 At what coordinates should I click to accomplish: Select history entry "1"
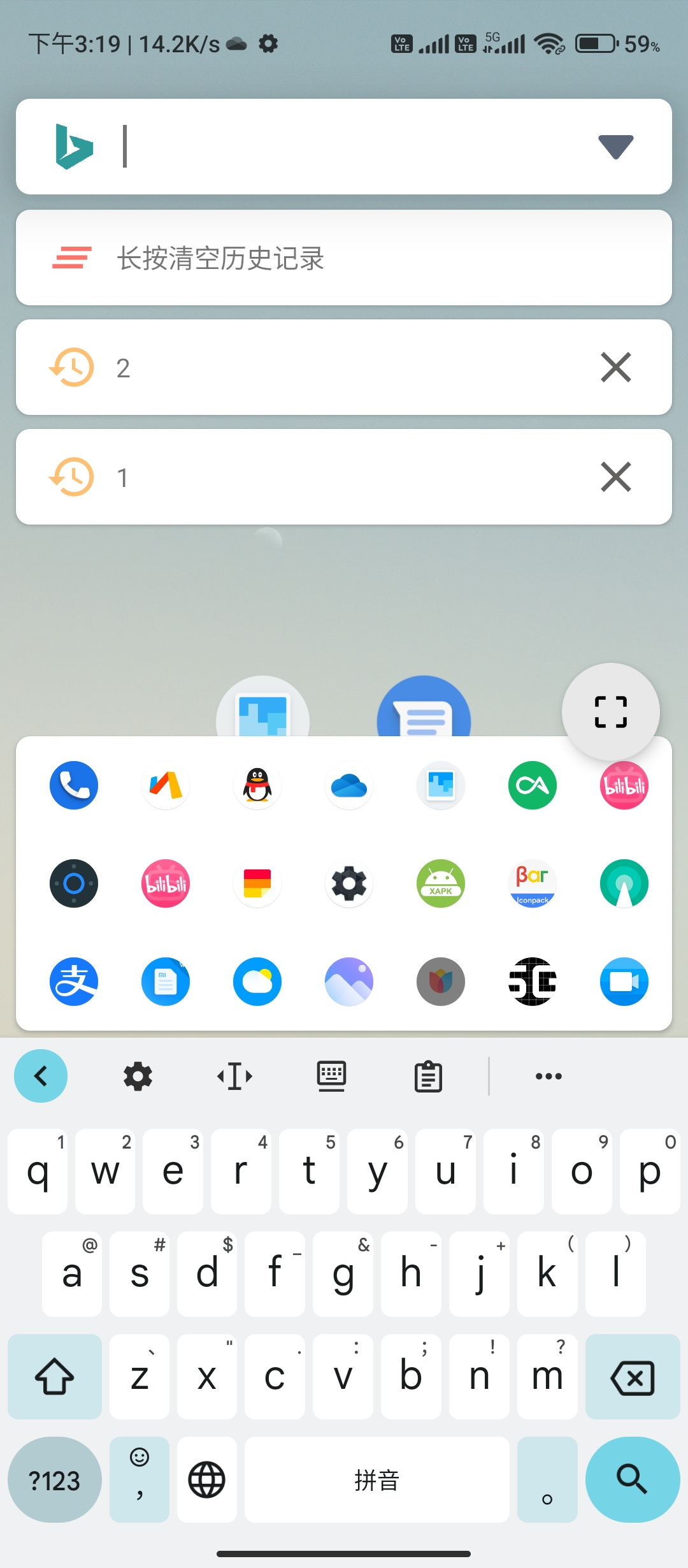(x=319, y=477)
